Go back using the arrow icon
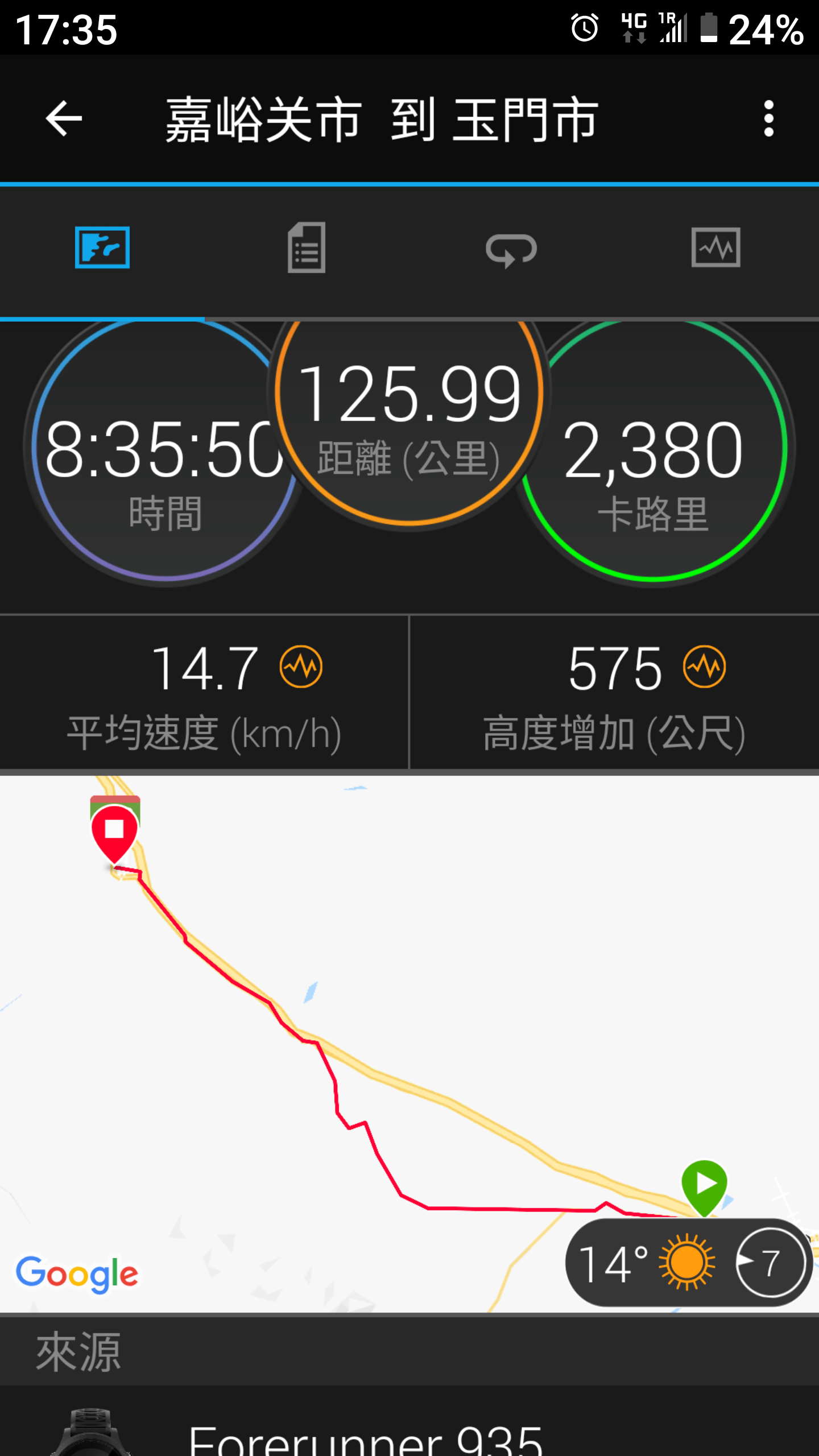This screenshot has width=819, height=1456. (x=64, y=119)
